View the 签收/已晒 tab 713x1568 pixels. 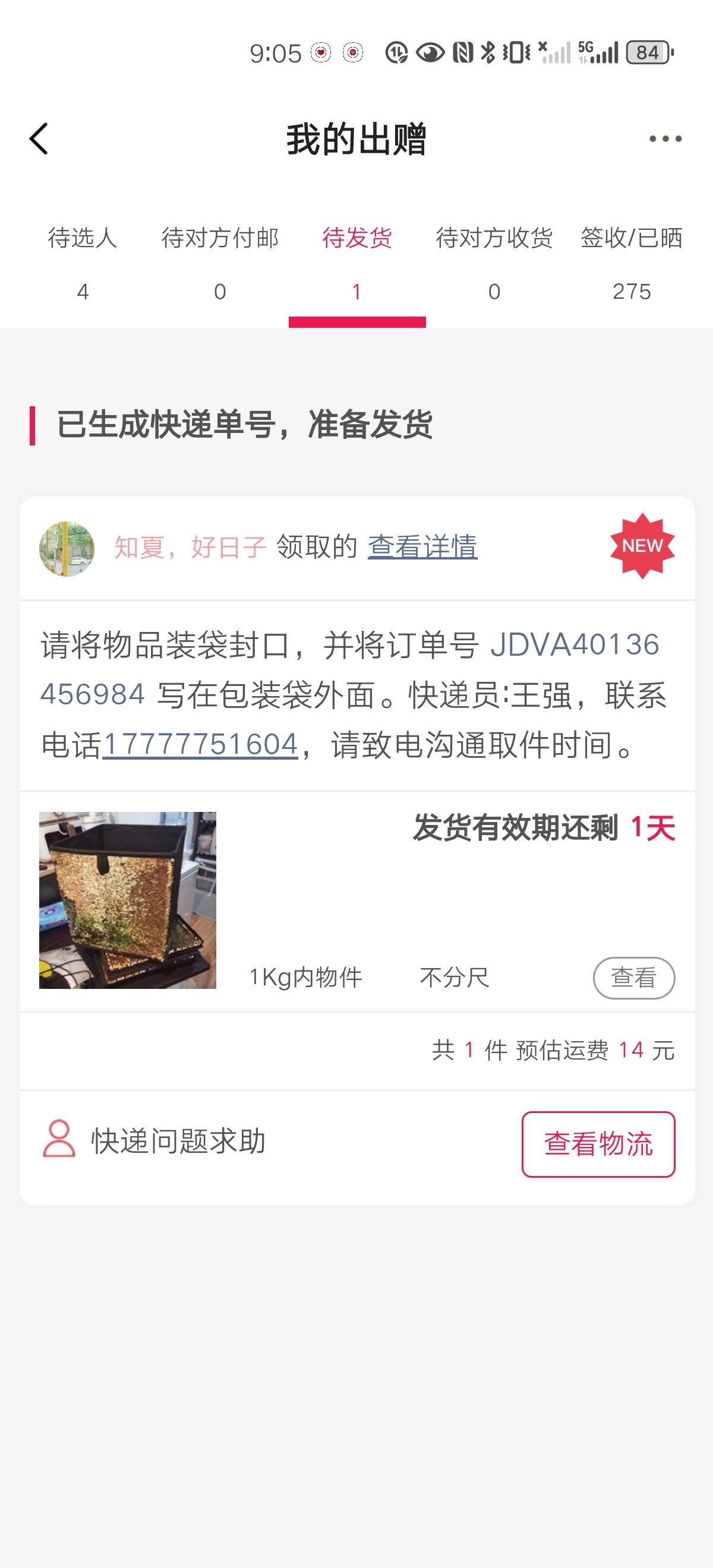pyautogui.click(x=632, y=263)
